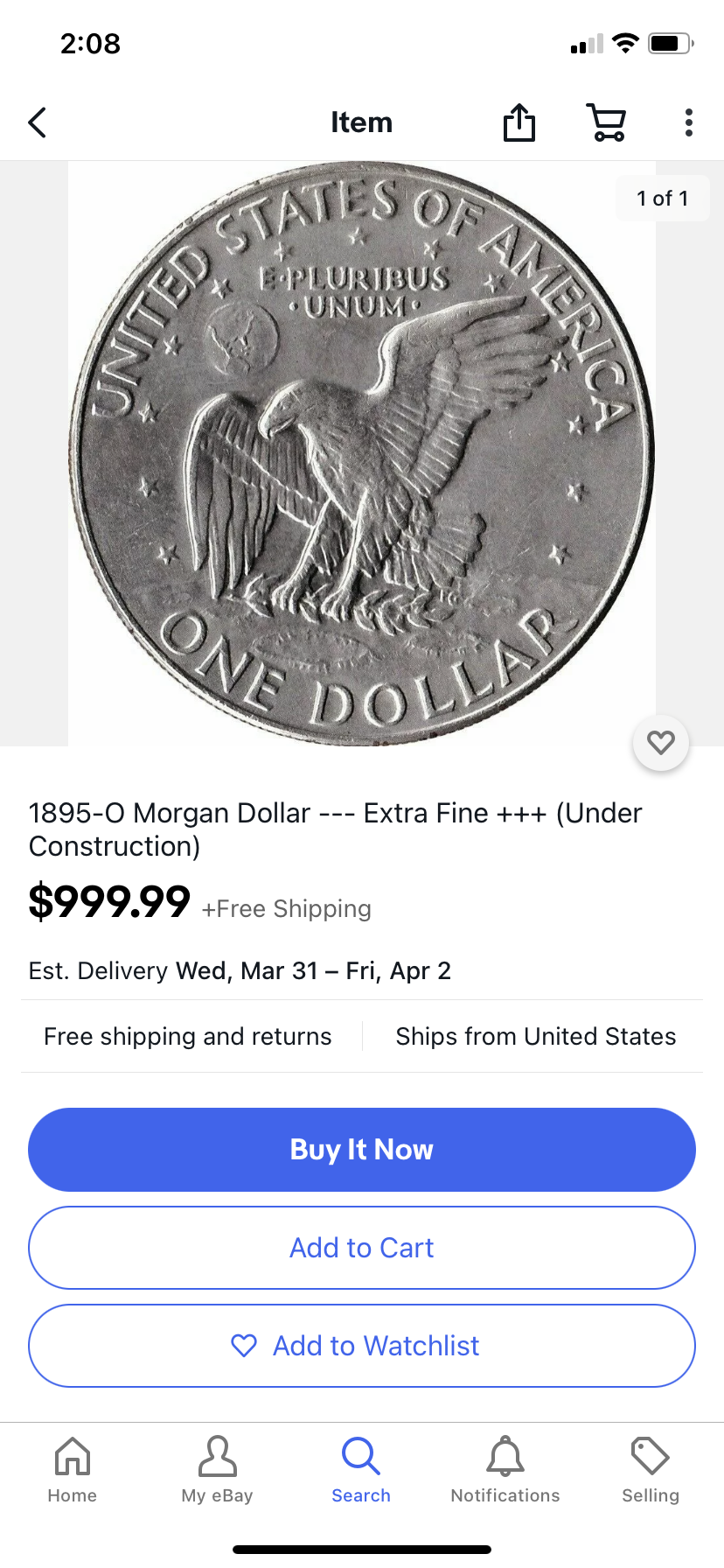Open the shopping cart
Screen dimensions: 724x1568
(606, 122)
